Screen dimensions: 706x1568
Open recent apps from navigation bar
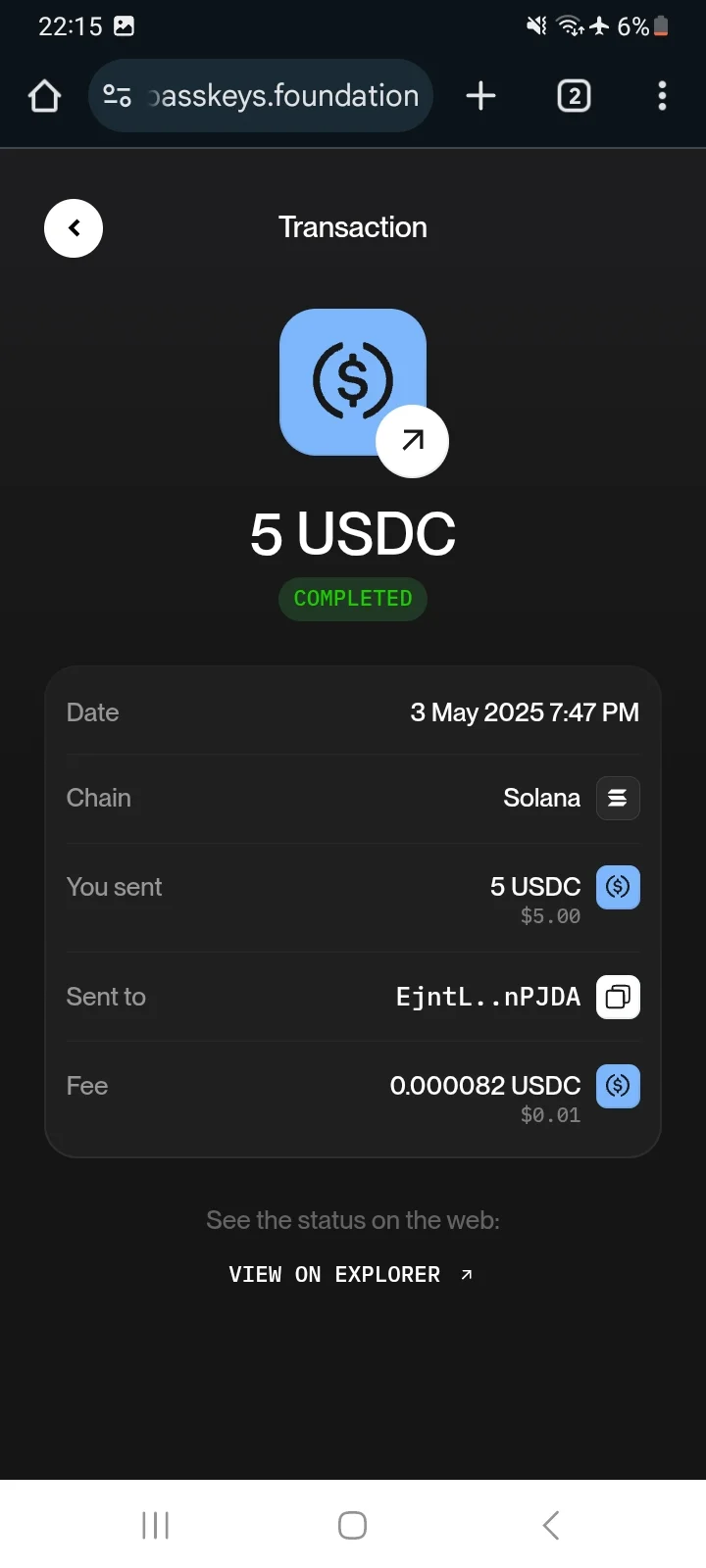pyautogui.click(x=156, y=1525)
